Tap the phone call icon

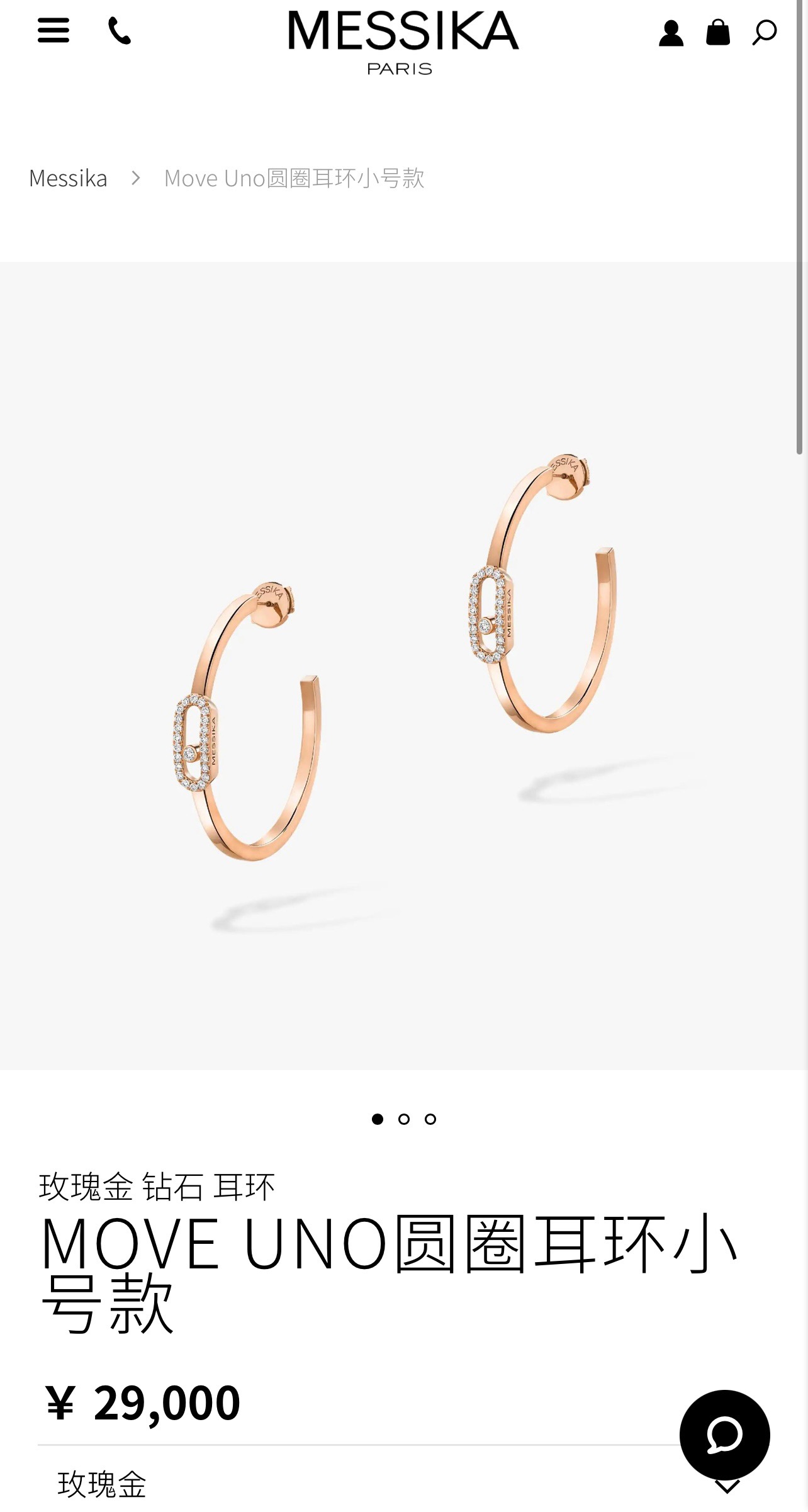(x=120, y=31)
